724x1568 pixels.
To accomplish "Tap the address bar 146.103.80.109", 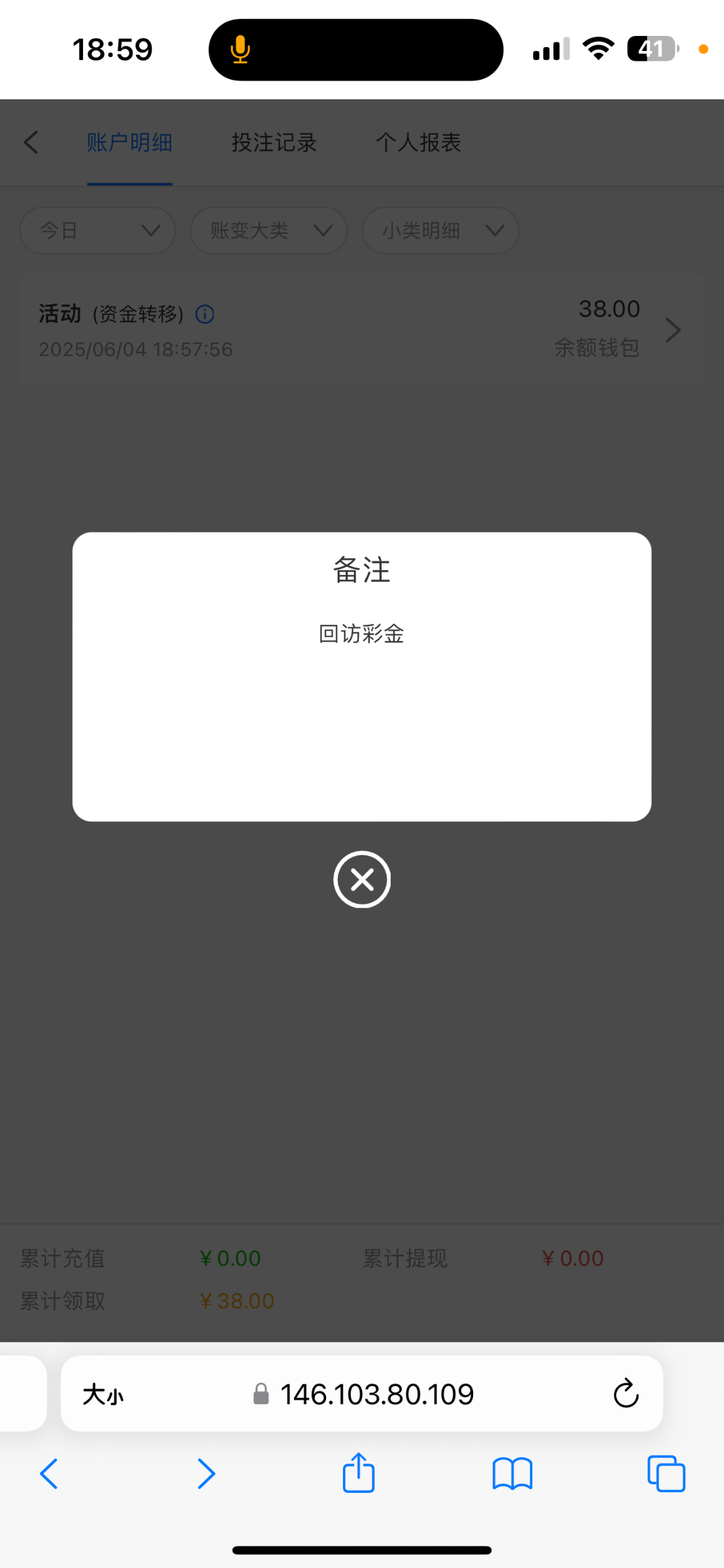I will click(x=376, y=1394).
